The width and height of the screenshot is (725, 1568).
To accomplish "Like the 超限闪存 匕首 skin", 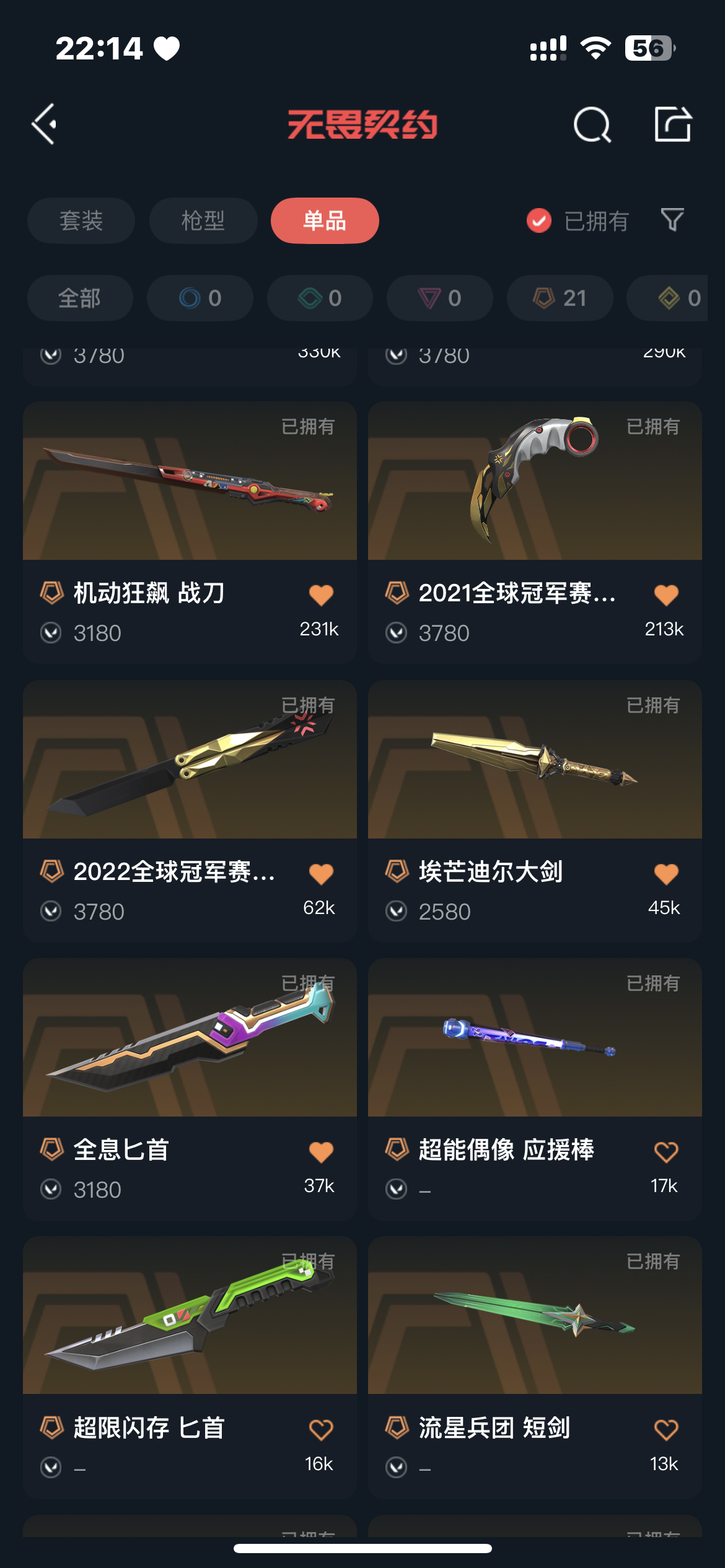I will [321, 1430].
